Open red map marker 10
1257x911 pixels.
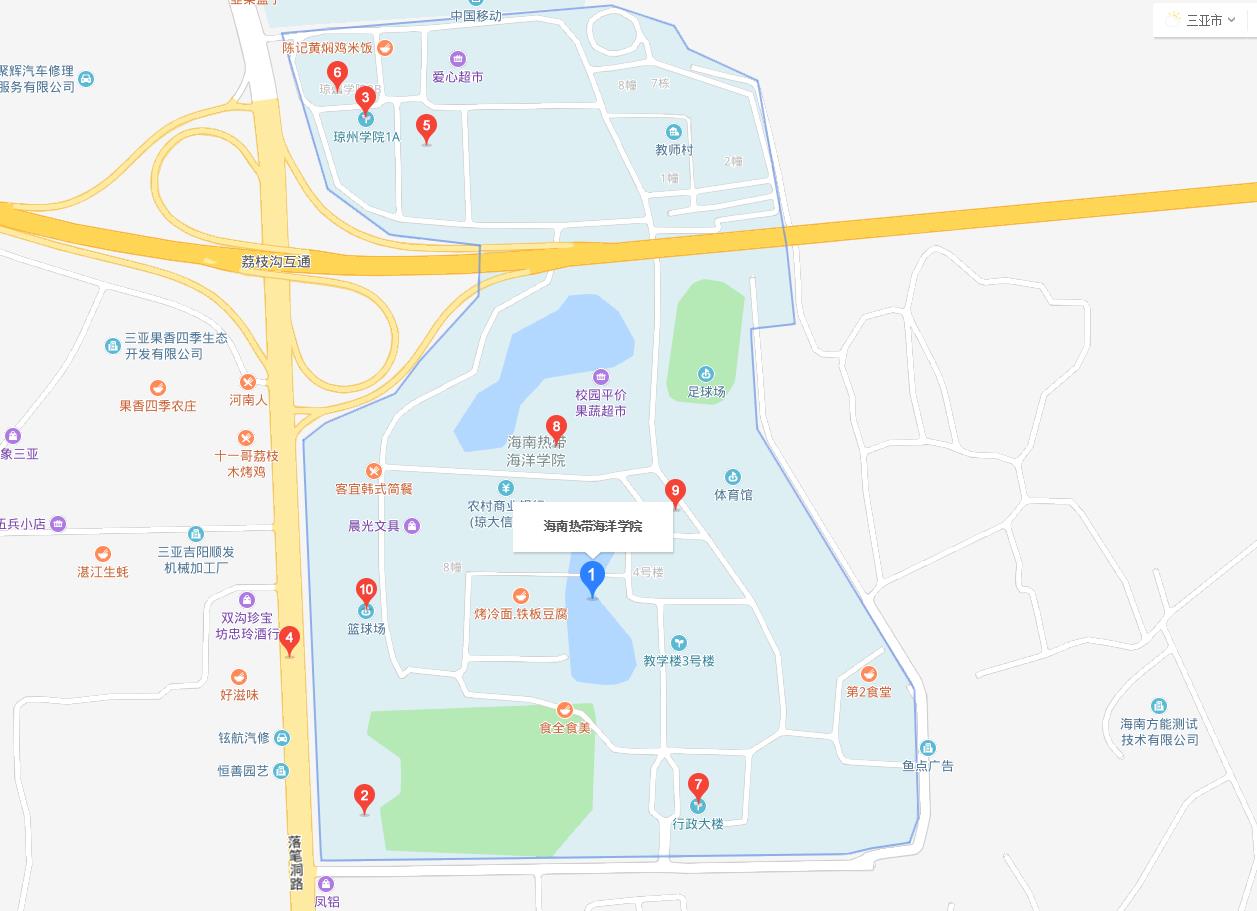(366, 591)
